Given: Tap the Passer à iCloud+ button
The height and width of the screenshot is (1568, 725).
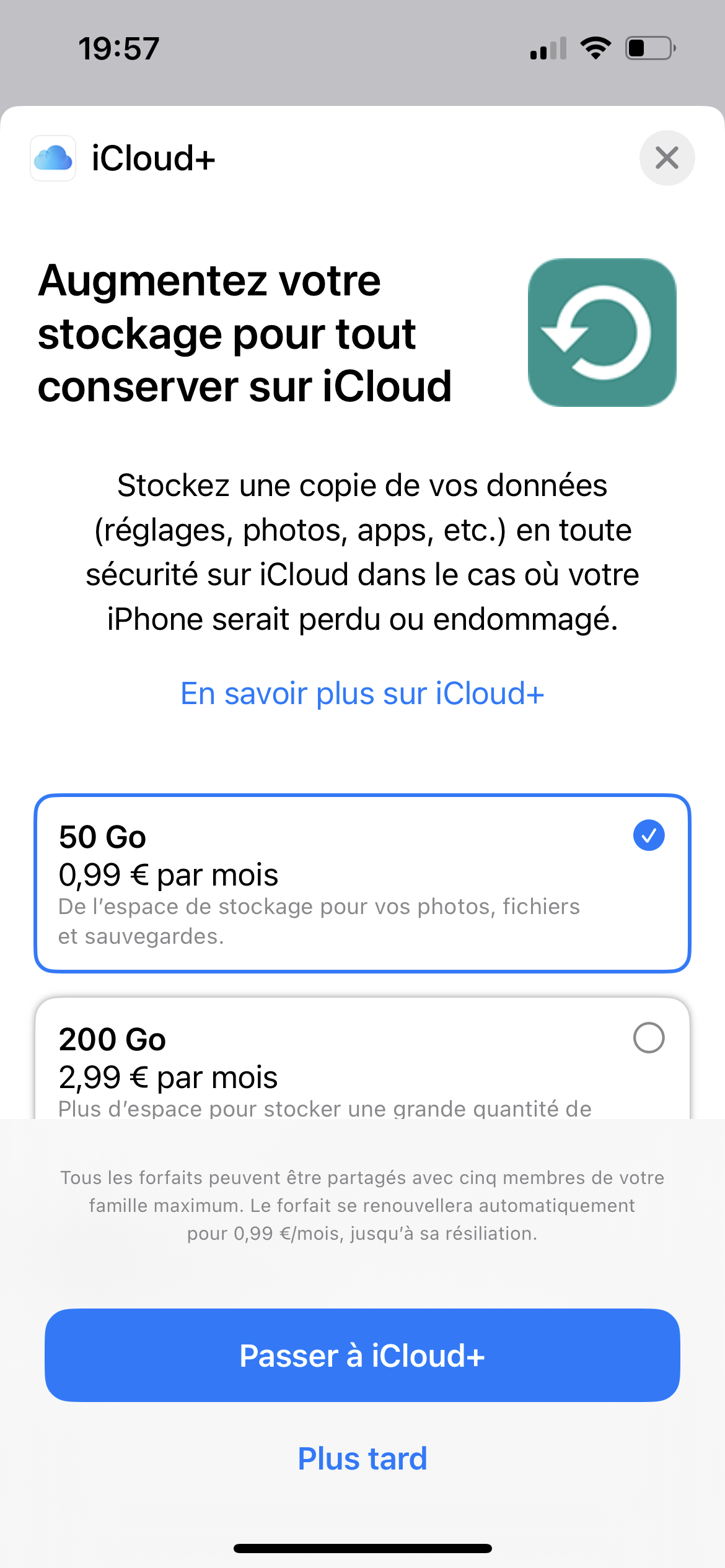Looking at the screenshot, I should [x=362, y=1356].
